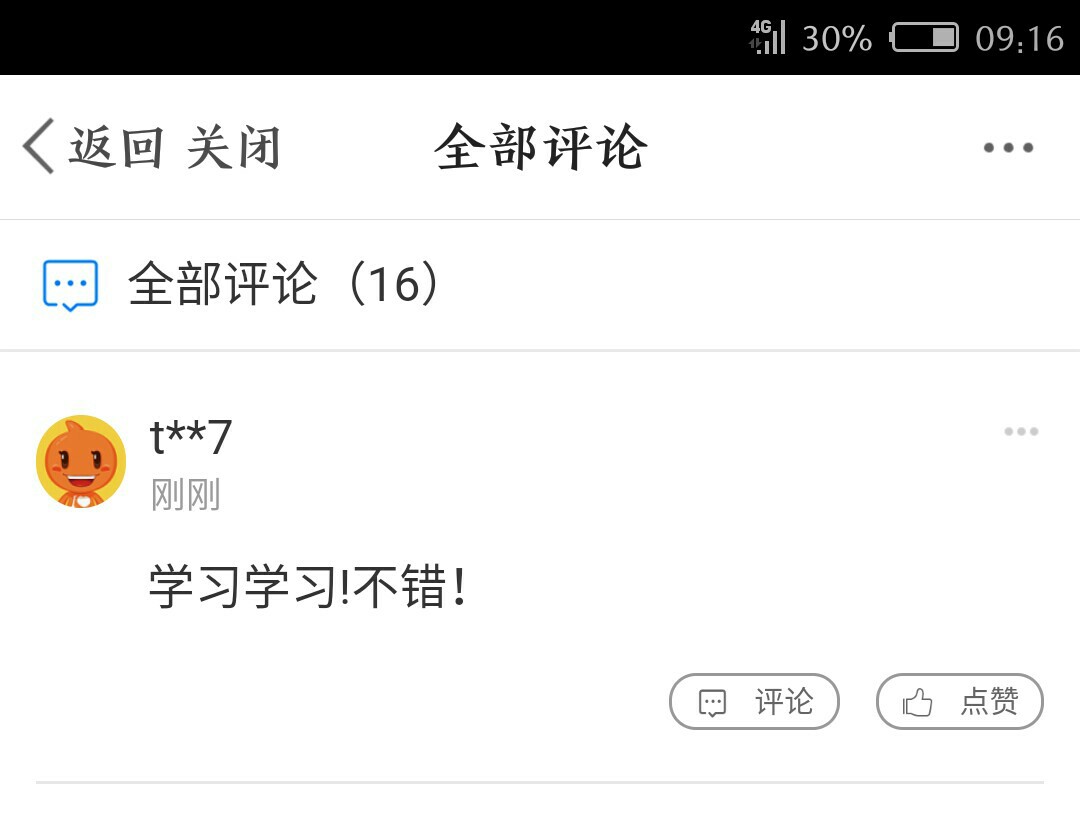Open the top-right overflow menu

point(1007,148)
